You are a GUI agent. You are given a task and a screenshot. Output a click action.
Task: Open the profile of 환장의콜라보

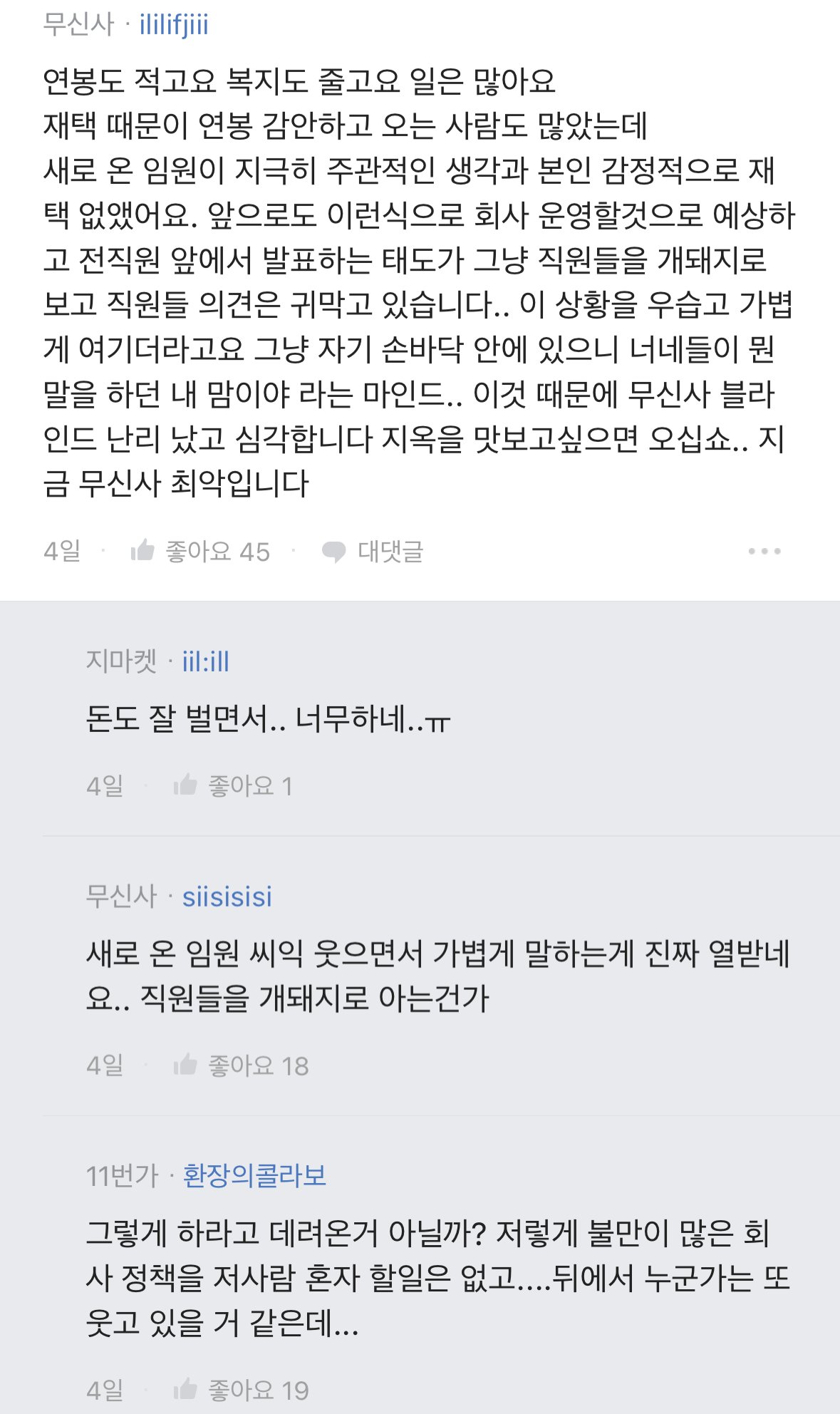(254, 1175)
